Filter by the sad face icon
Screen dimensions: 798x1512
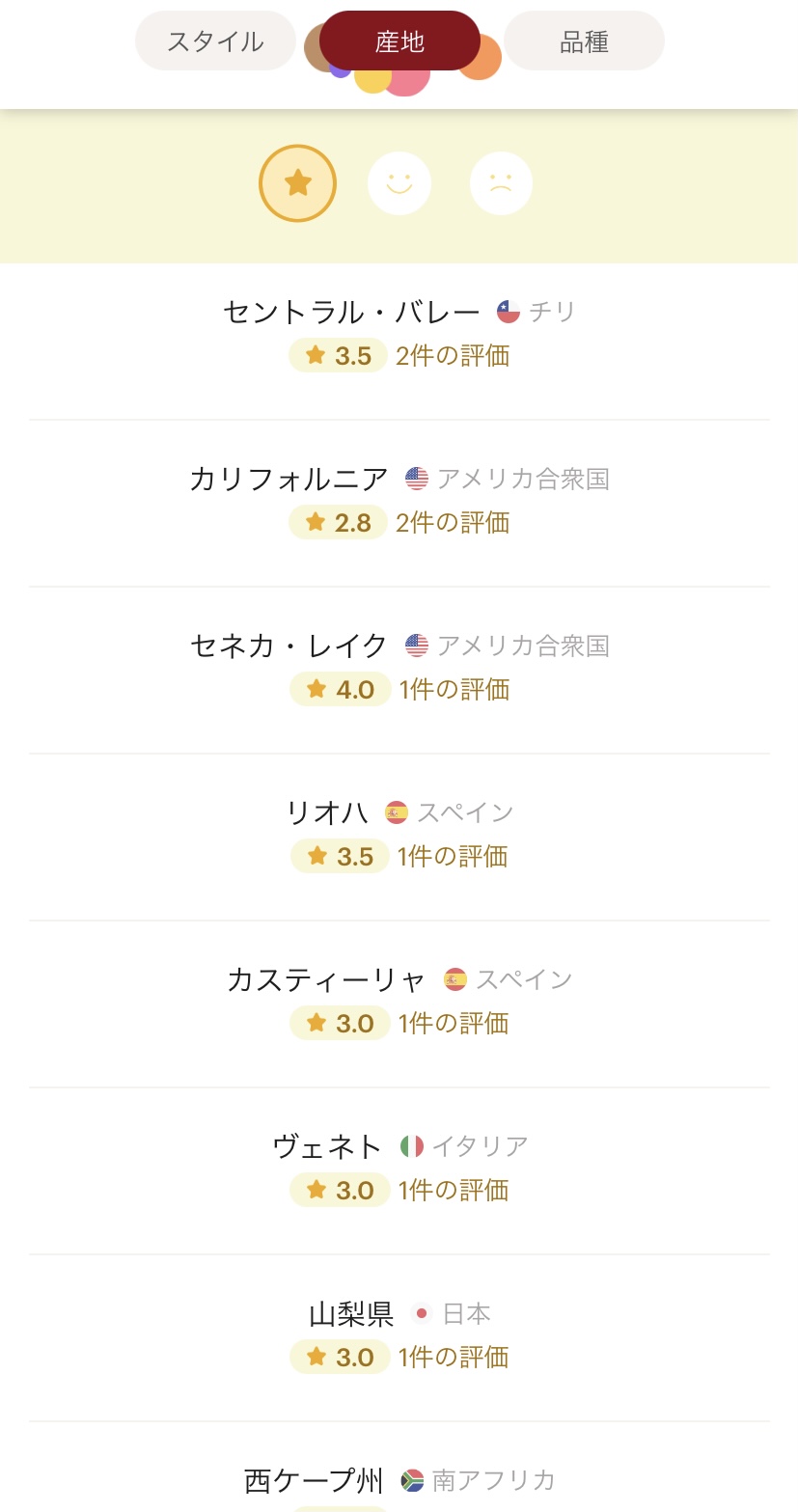click(501, 182)
